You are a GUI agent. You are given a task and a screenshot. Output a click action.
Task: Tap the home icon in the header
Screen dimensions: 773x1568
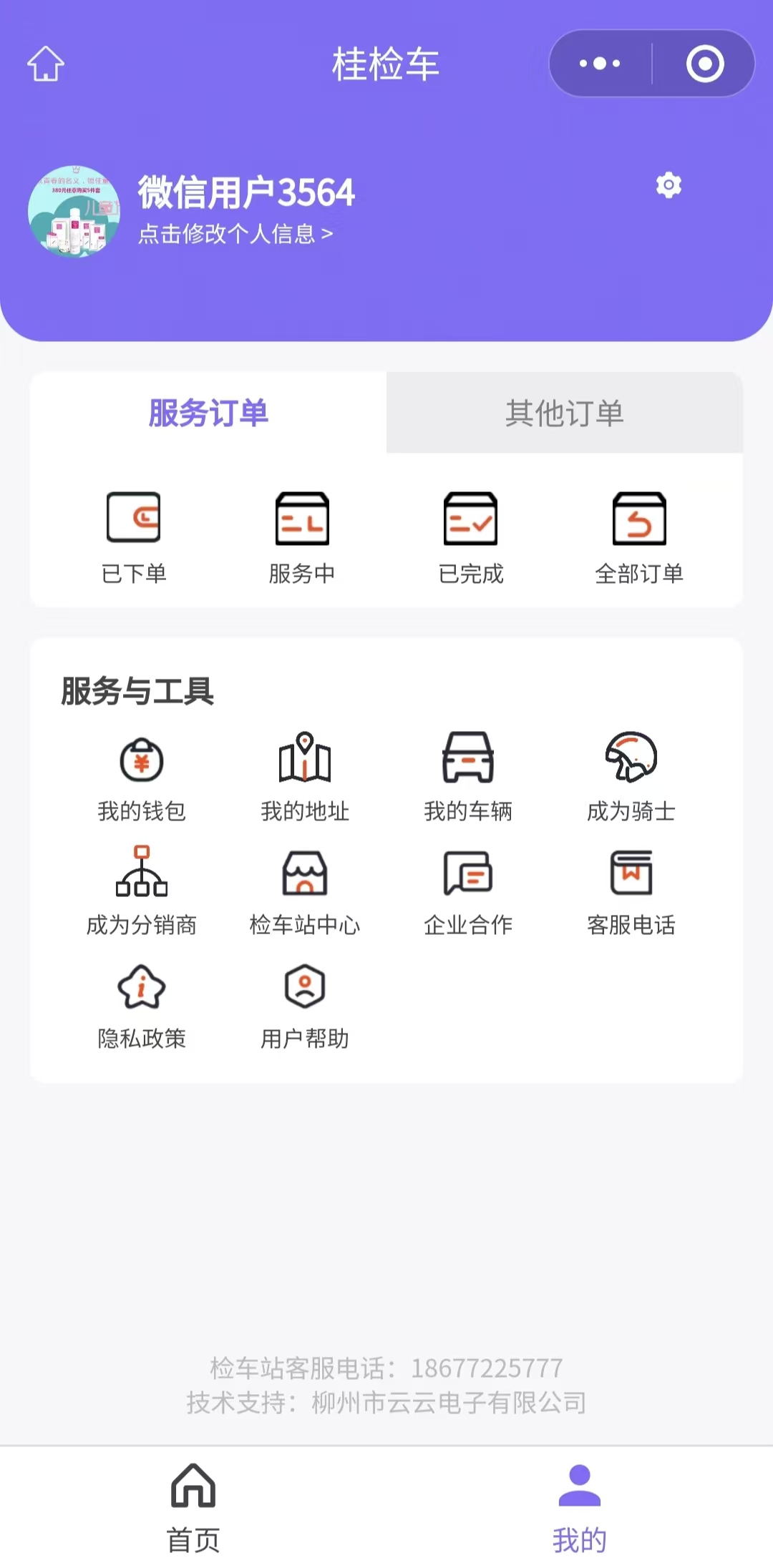click(46, 64)
